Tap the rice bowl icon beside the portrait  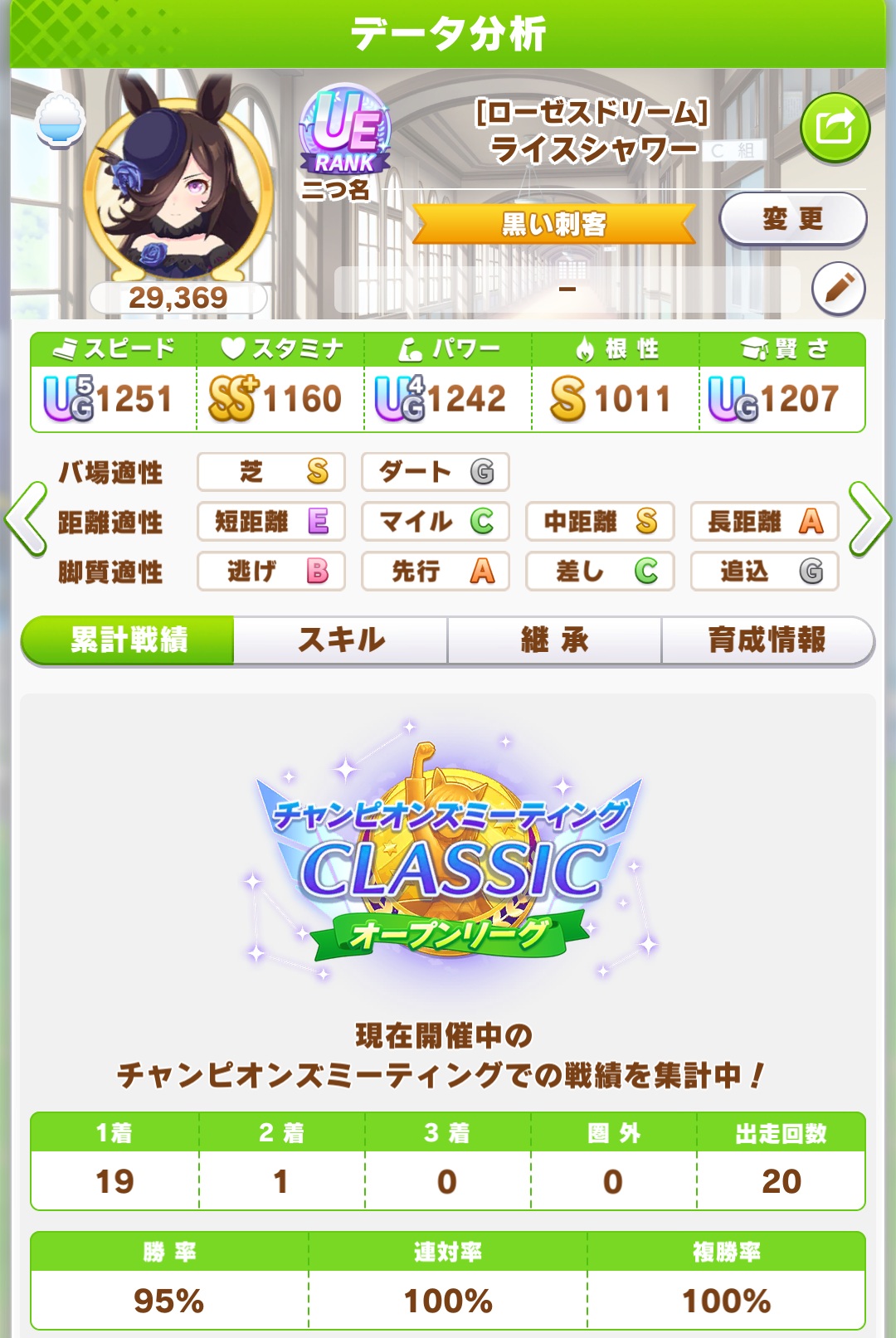[61, 121]
